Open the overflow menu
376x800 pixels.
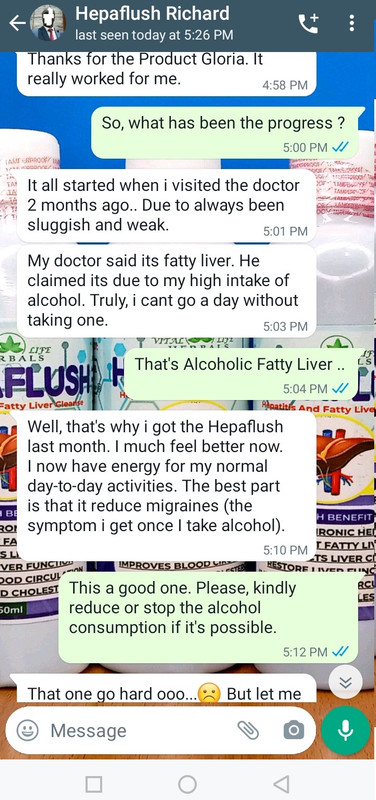click(x=352, y=23)
